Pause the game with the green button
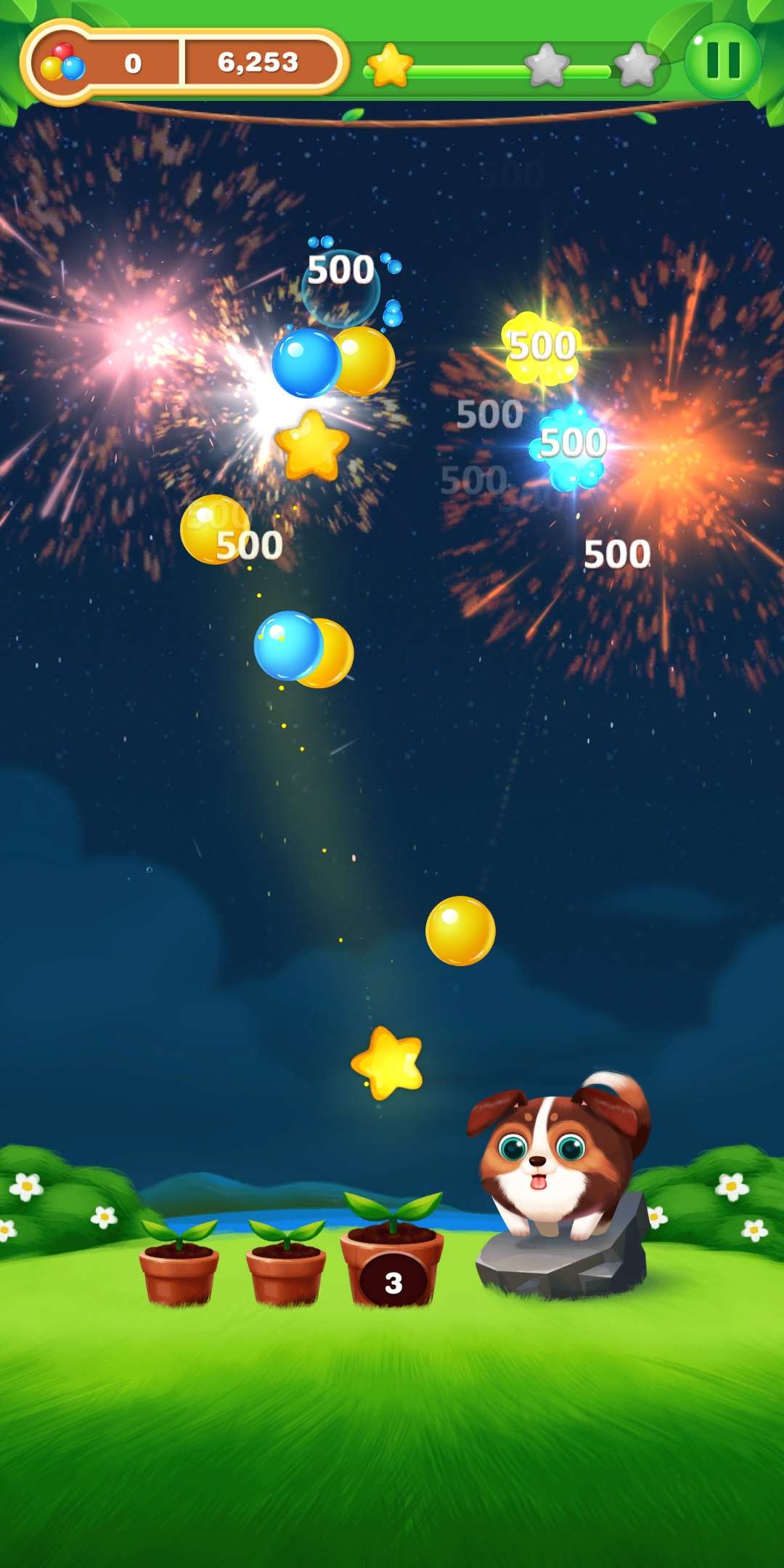784x1568 pixels. click(x=722, y=60)
